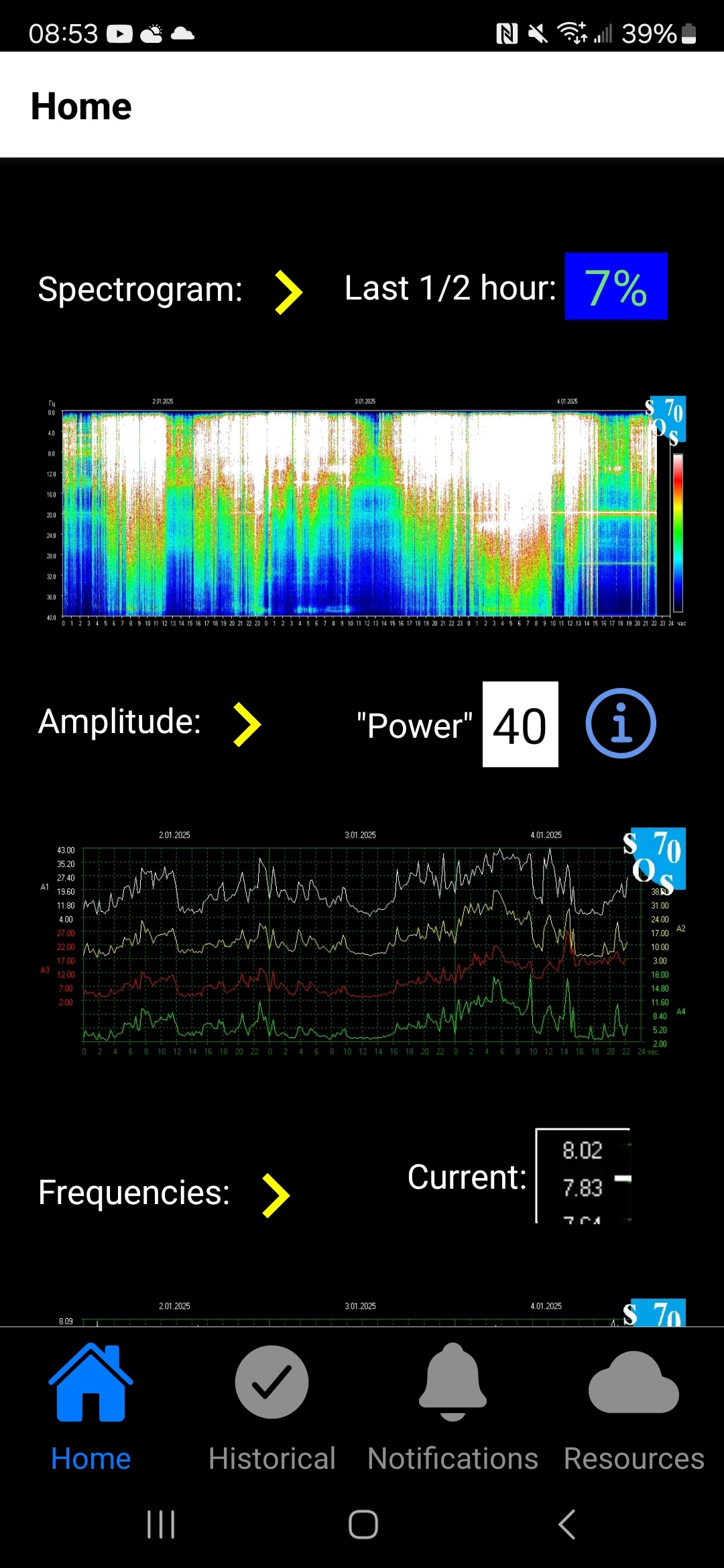Open the Amplitude detail arrow

[x=247, y=724]
